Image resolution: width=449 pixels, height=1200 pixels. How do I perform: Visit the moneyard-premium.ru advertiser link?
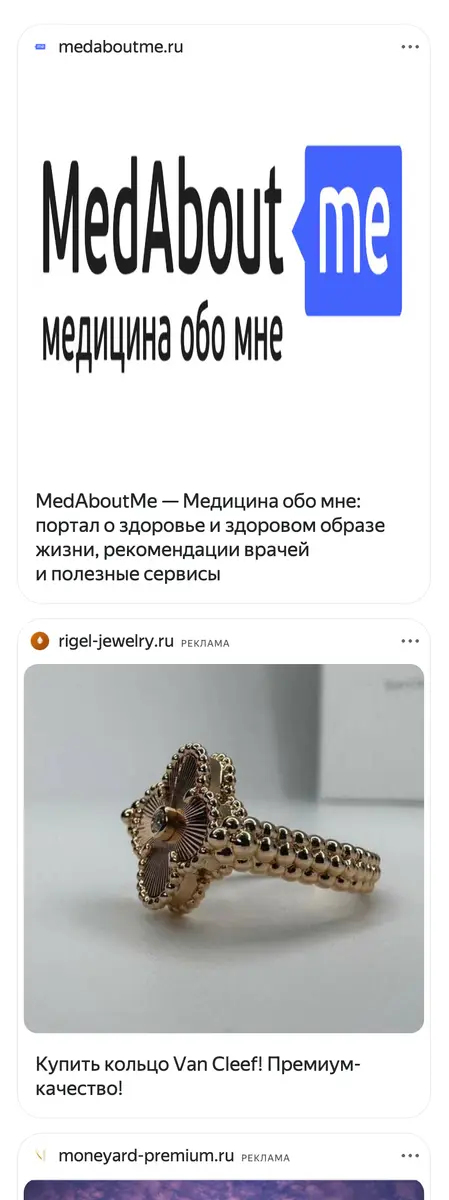tap(146, 1156)
